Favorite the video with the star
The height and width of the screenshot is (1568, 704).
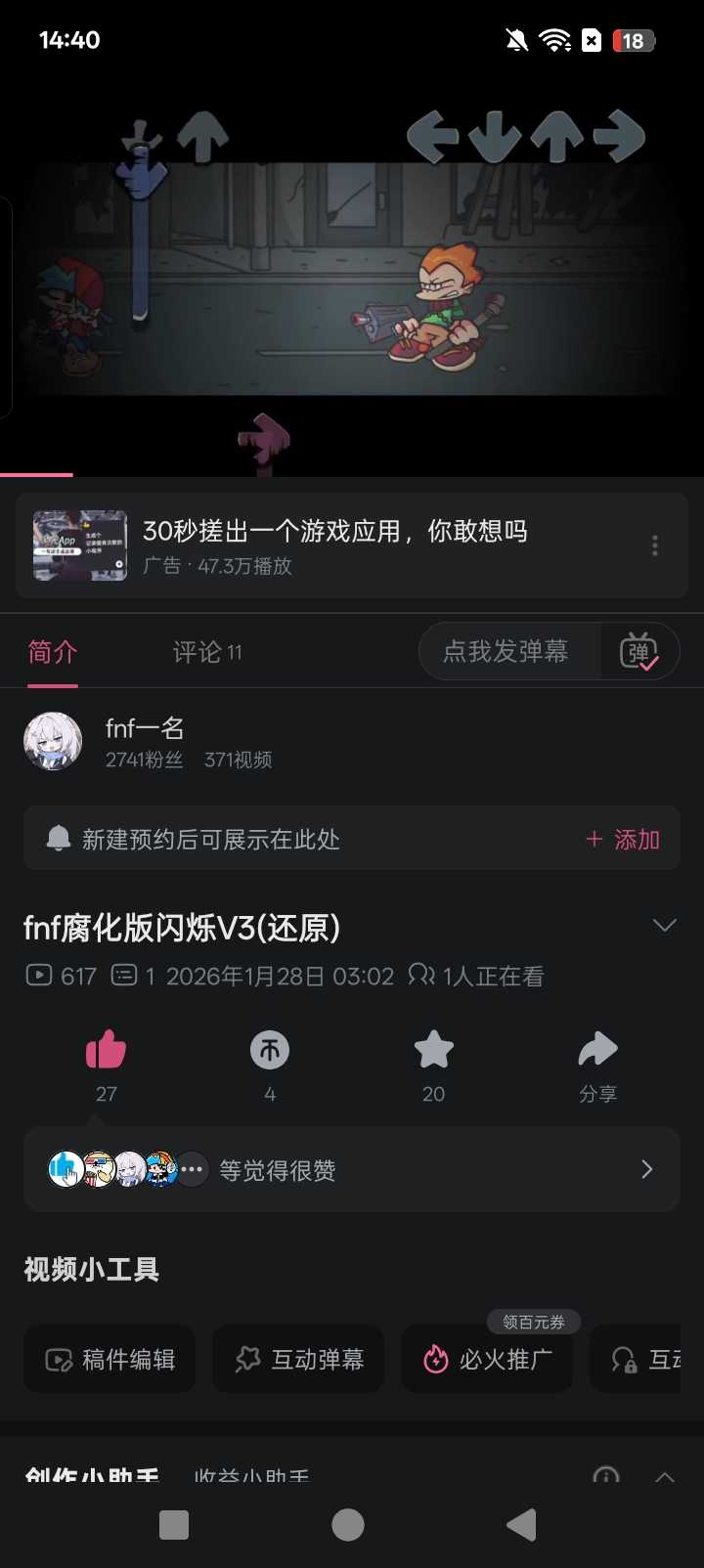pos(433,1051)
